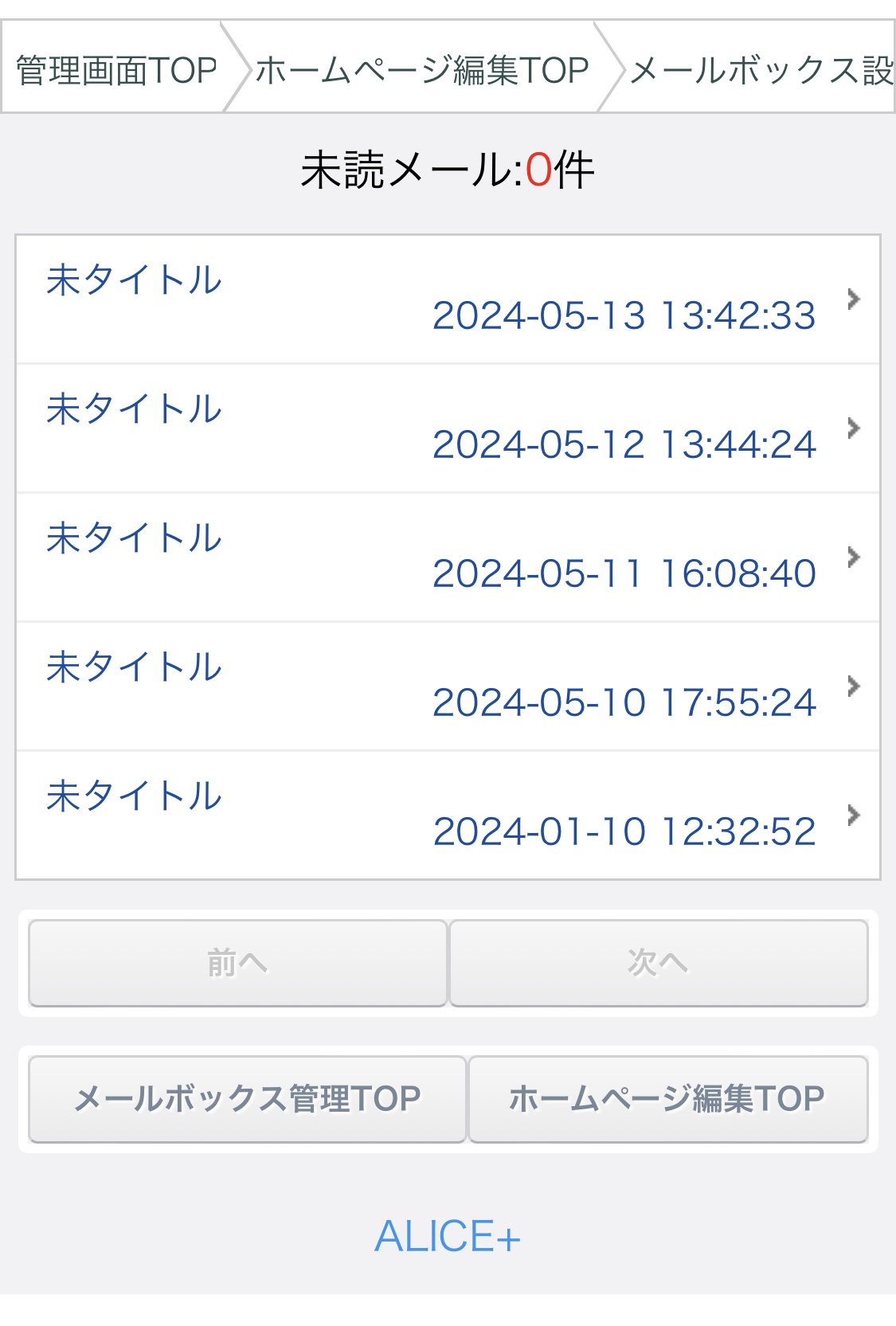
Task: View the message from 2024-05-10 17:55:24
Action: pos(448,686)
